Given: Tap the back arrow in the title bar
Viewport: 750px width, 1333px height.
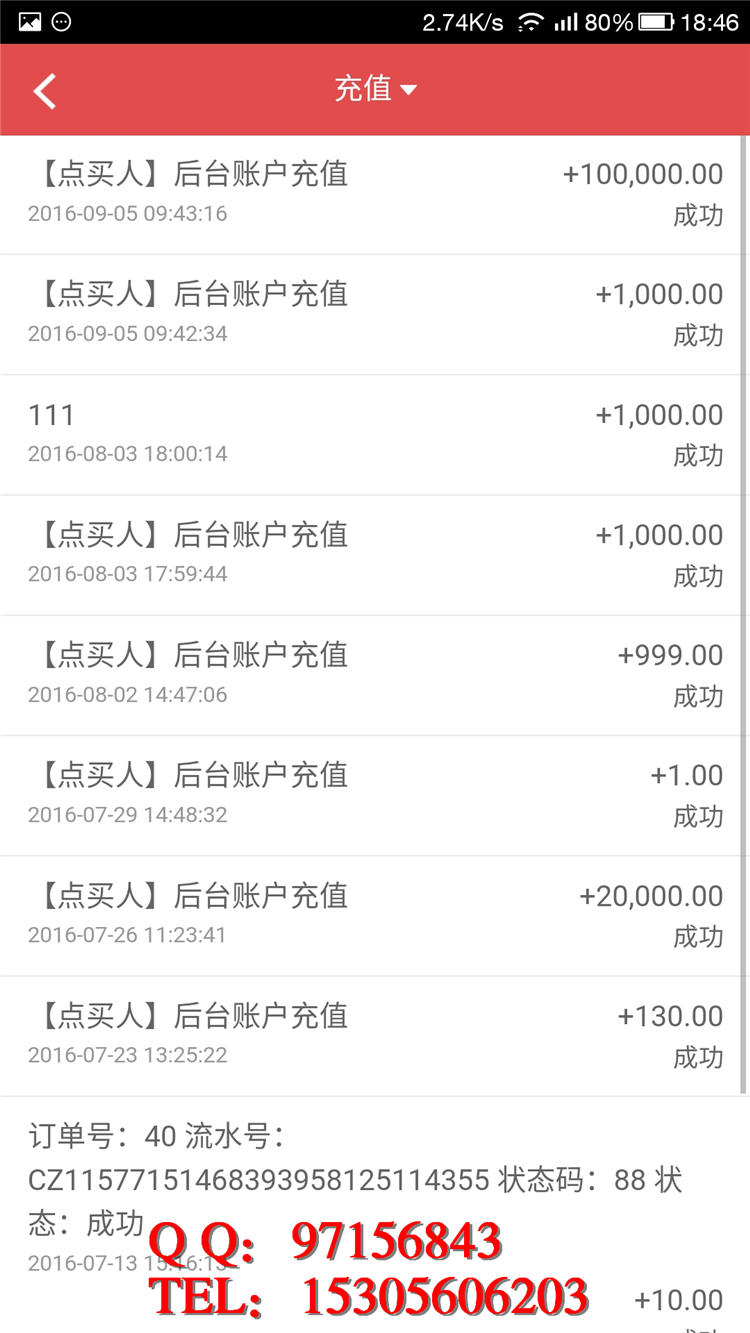Looking at the screenshot, I should (44, 90).
